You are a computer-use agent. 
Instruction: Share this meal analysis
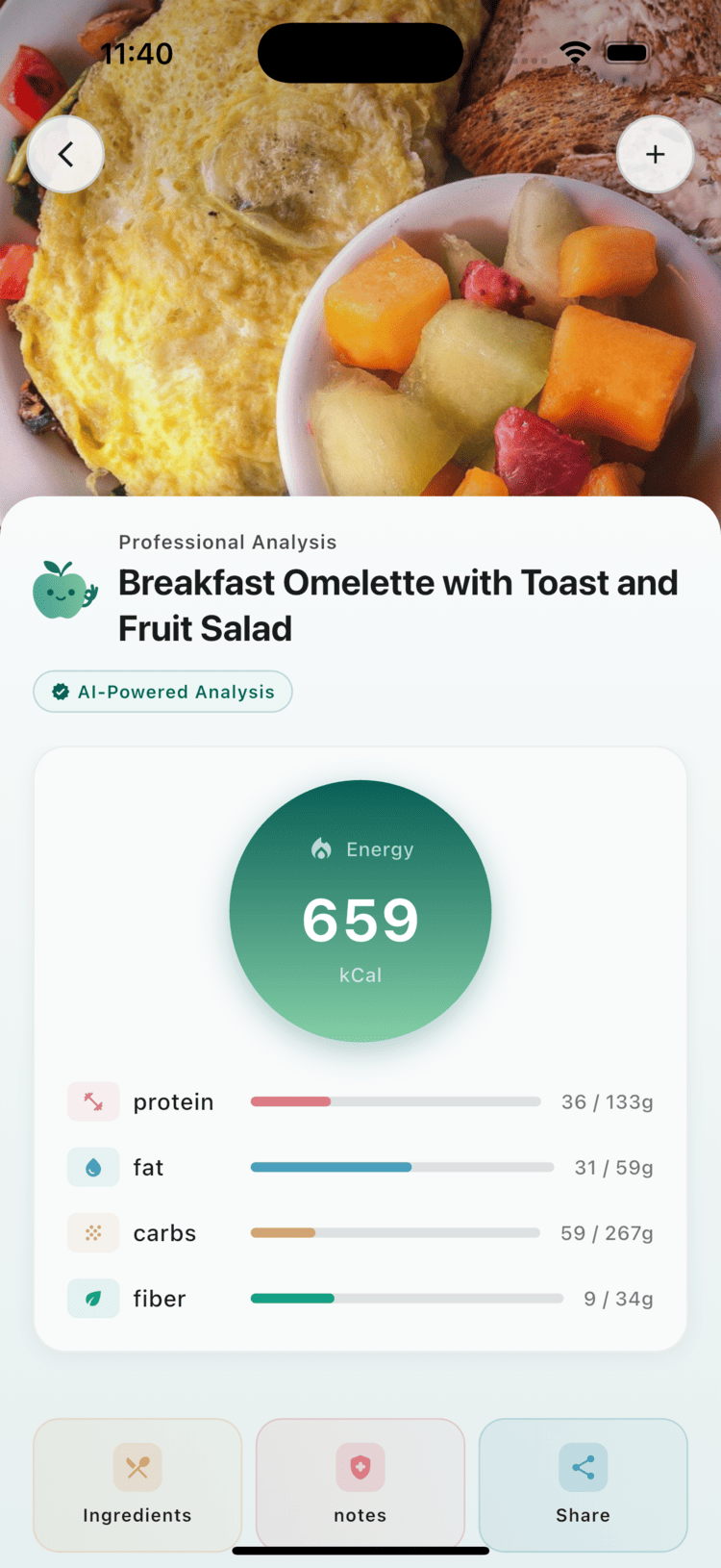coord(583,1484)
